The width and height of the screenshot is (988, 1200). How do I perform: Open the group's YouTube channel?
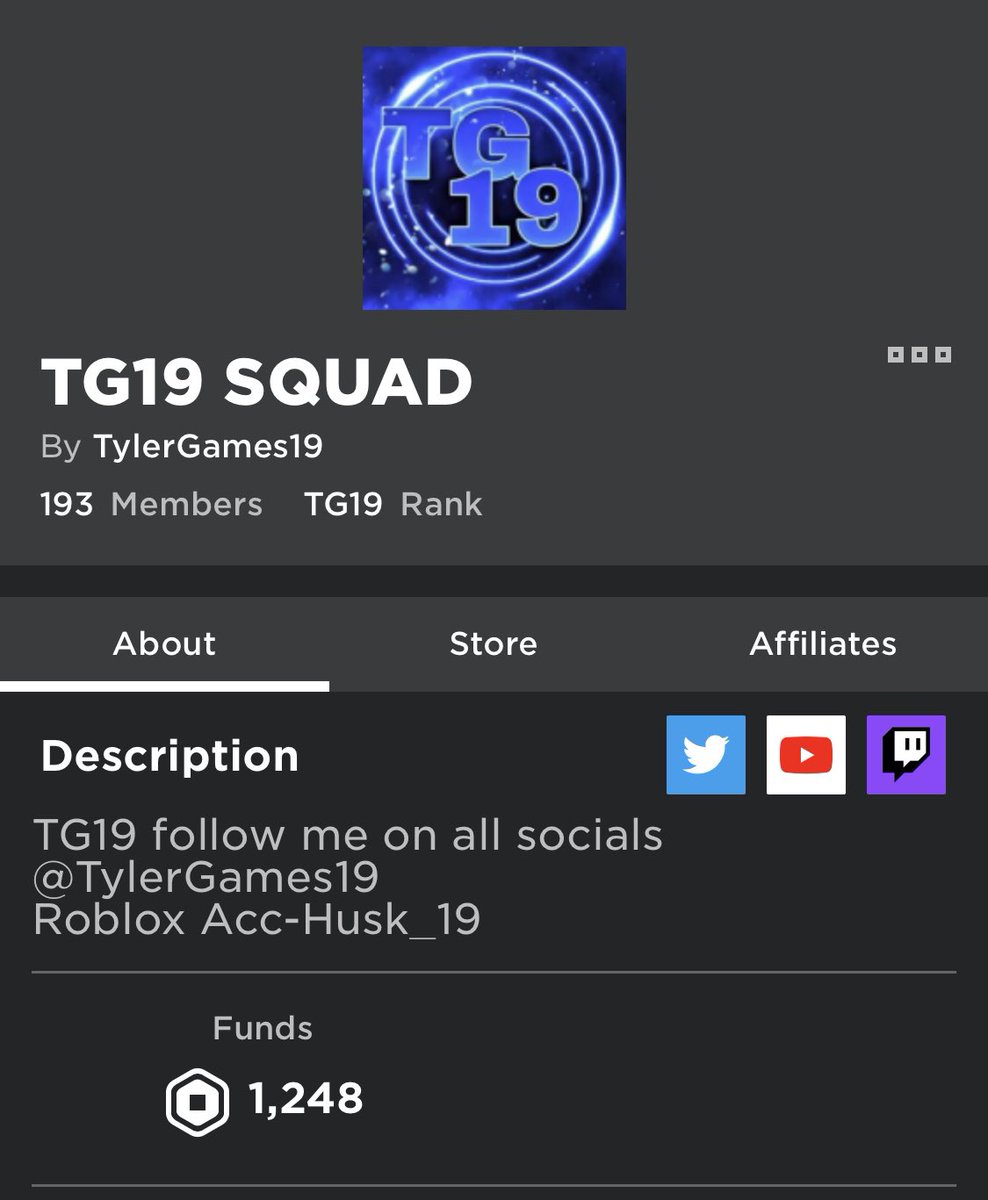coord(806,755)
